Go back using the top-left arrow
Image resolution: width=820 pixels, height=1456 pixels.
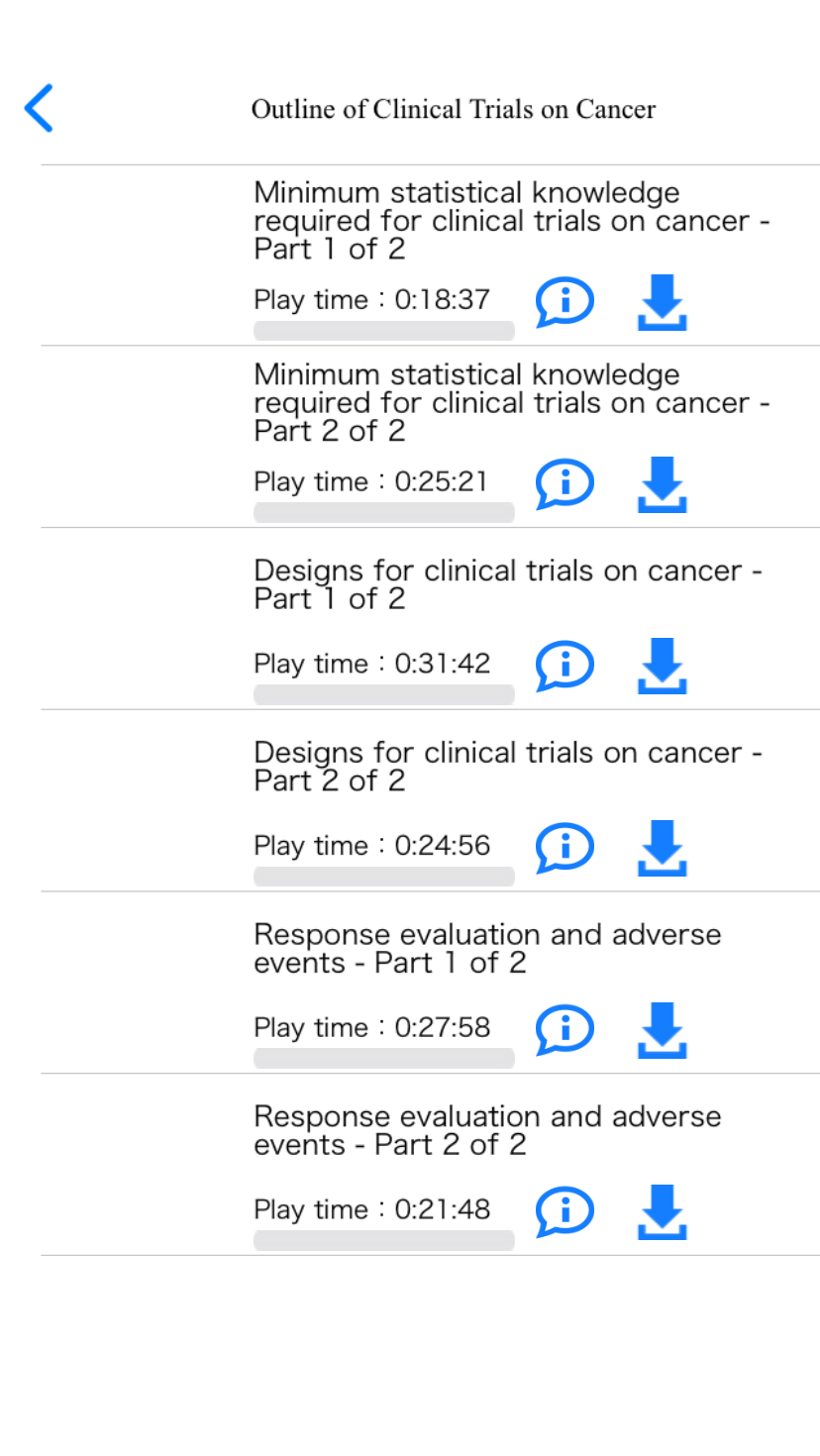click(39, 108)
